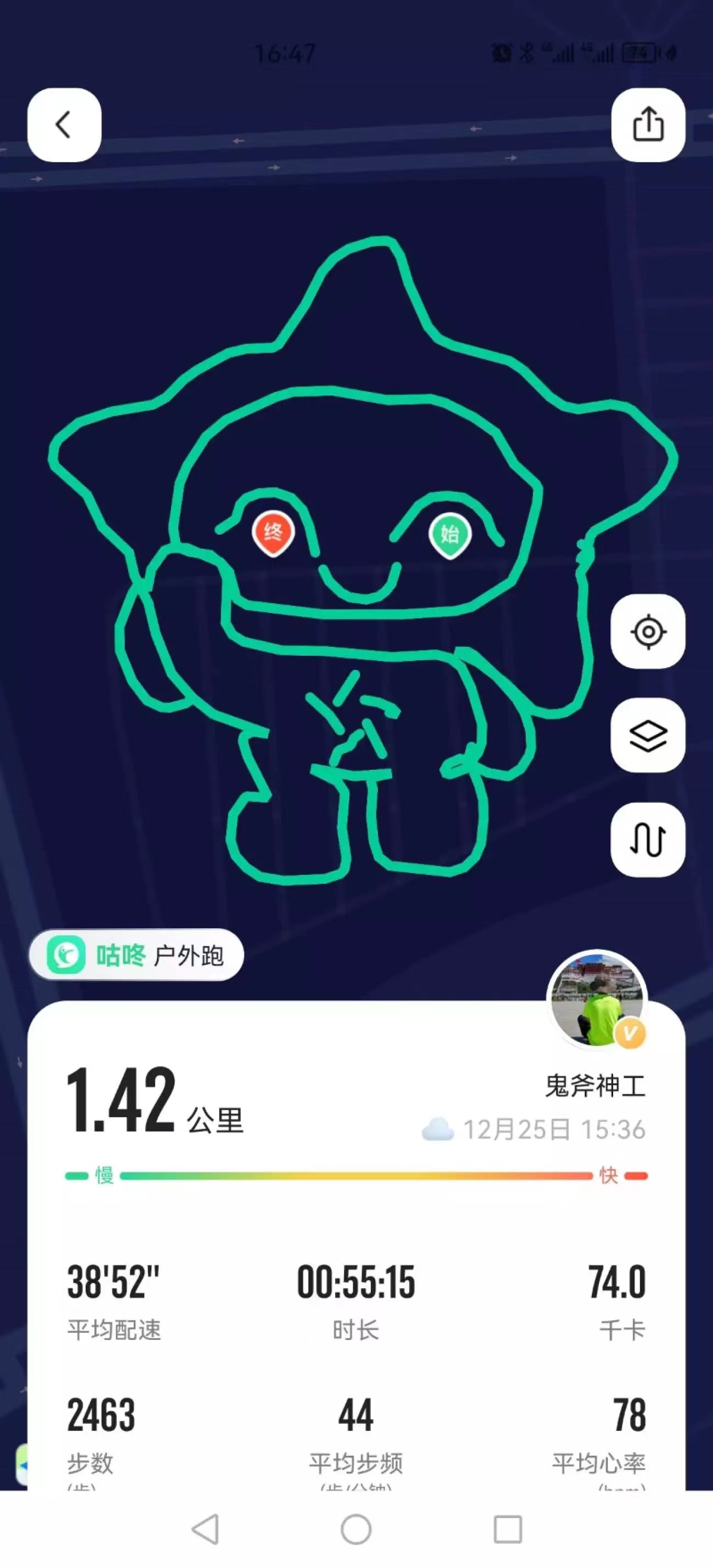Open the profile avatar of 鬼斧神工
The height and width of the screenshot is (1568, 713).
pyautogui.click(x=597, y=999)
